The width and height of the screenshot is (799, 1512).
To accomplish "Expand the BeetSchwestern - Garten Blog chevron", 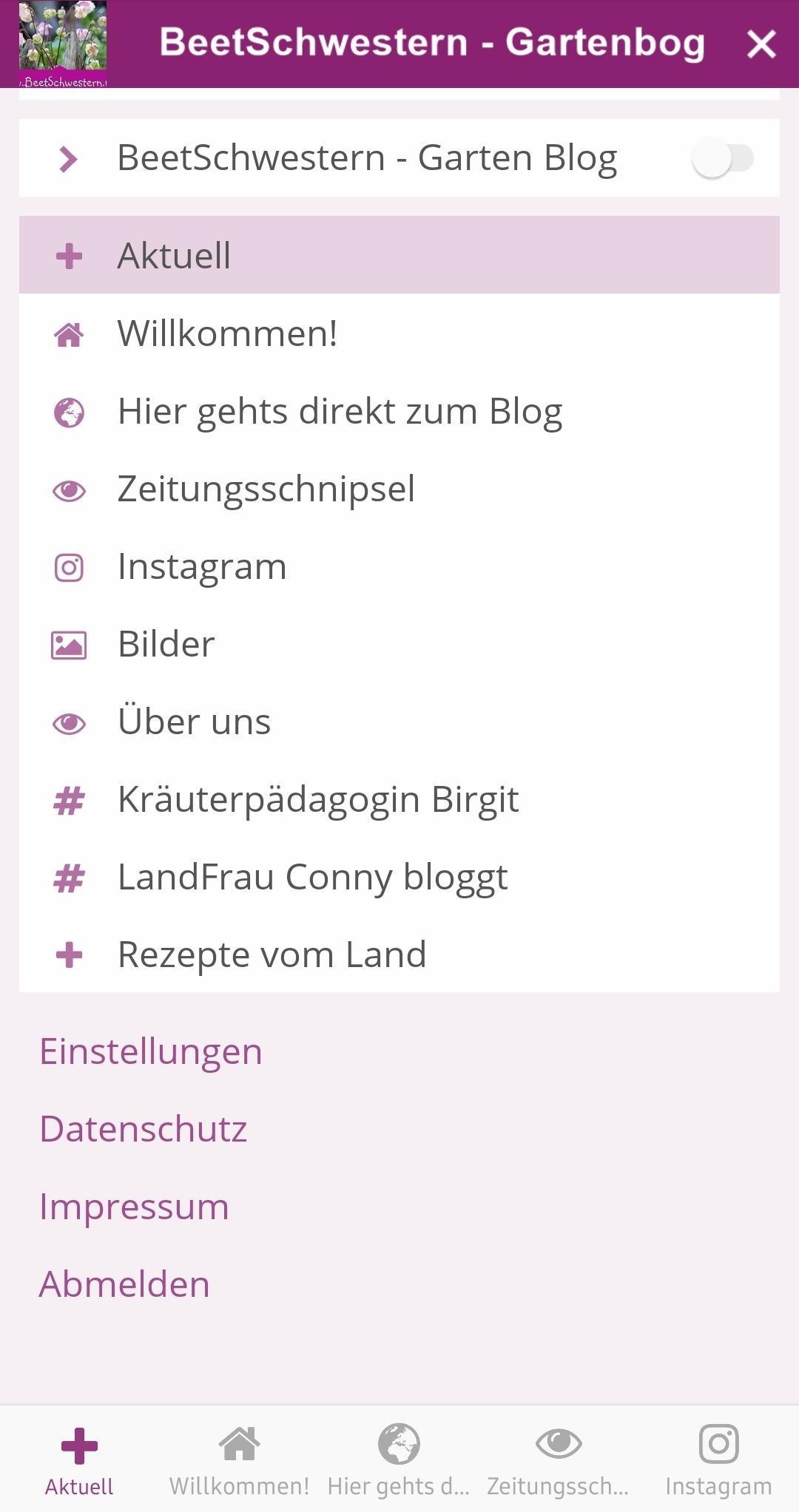I will (x=67, y=157).
